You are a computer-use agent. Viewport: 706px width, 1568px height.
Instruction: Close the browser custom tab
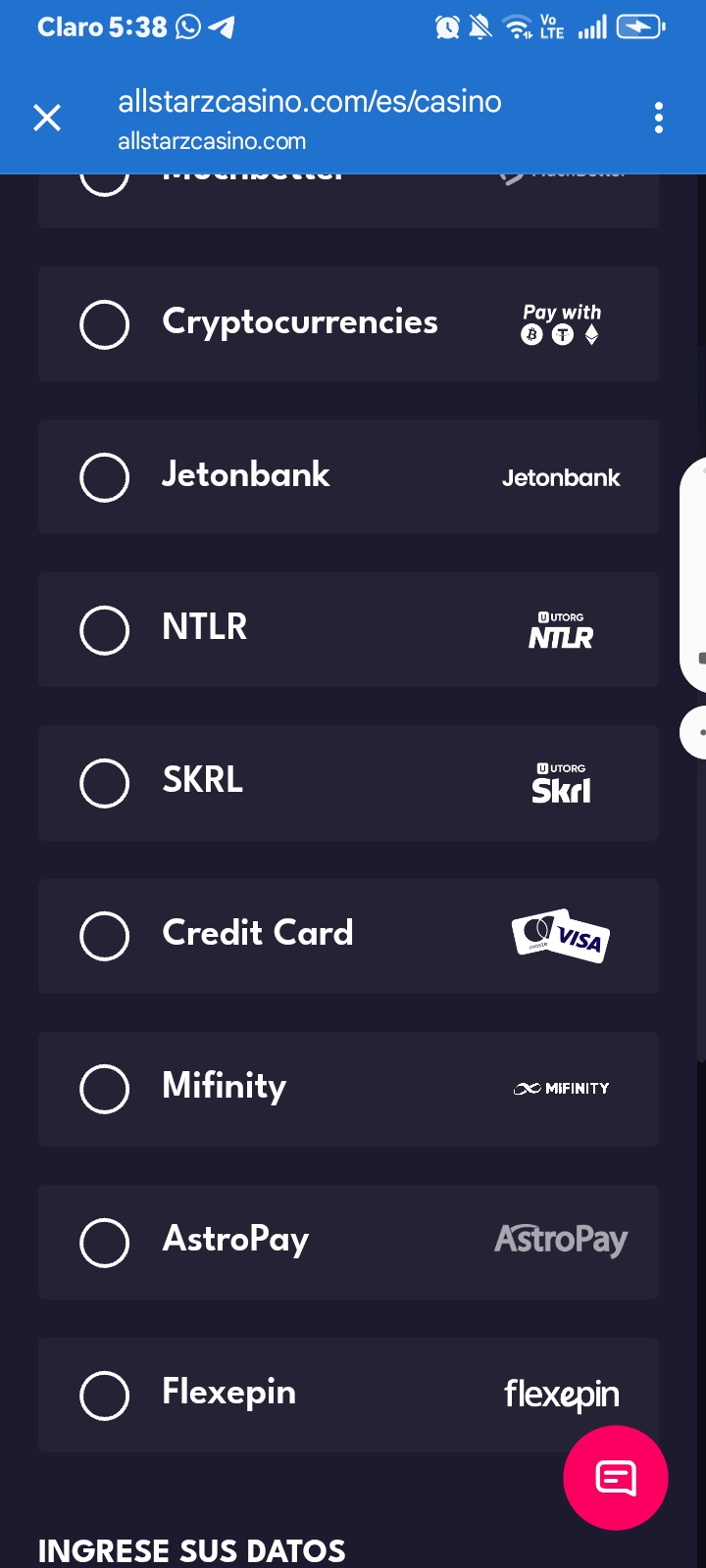point(47,118)
